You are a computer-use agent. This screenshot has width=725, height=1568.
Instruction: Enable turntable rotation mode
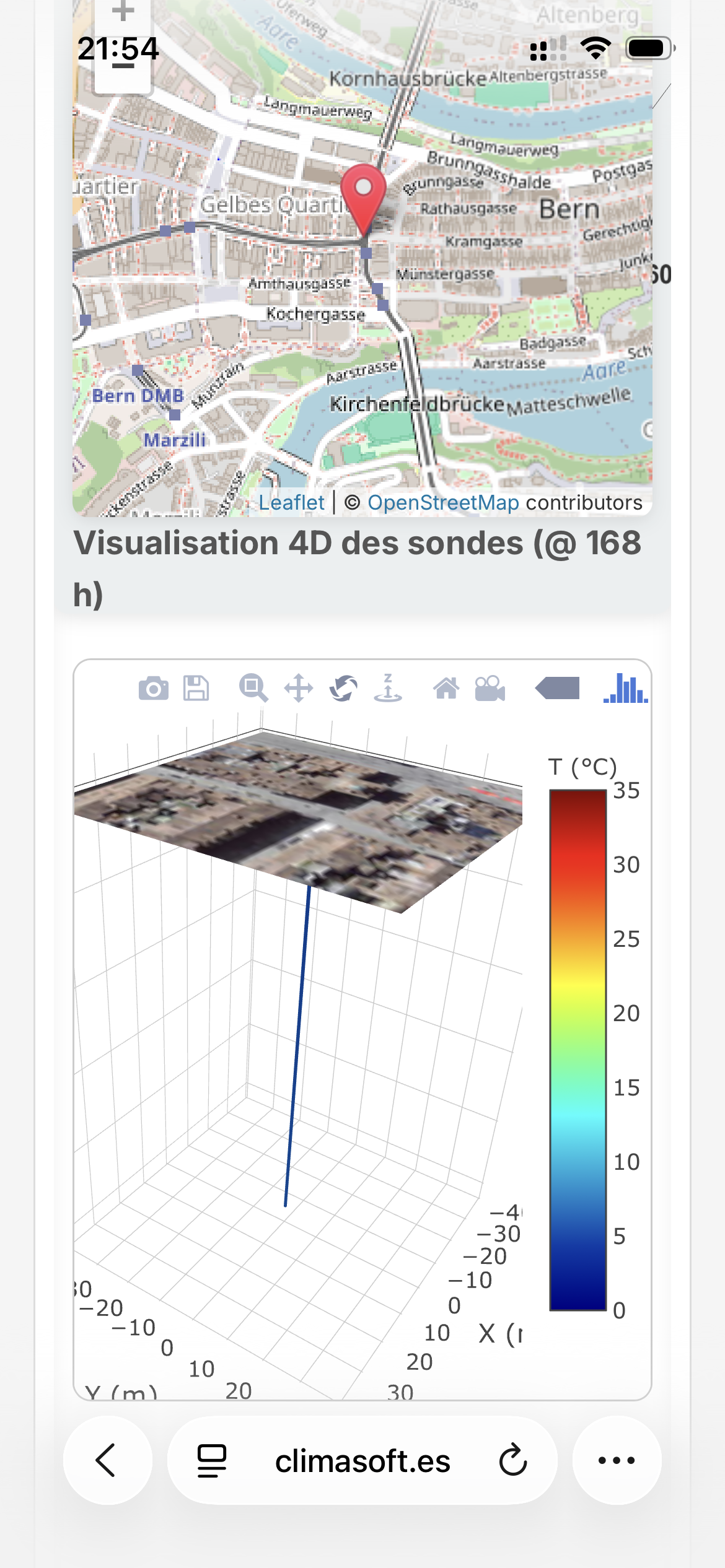click(388, 689)
